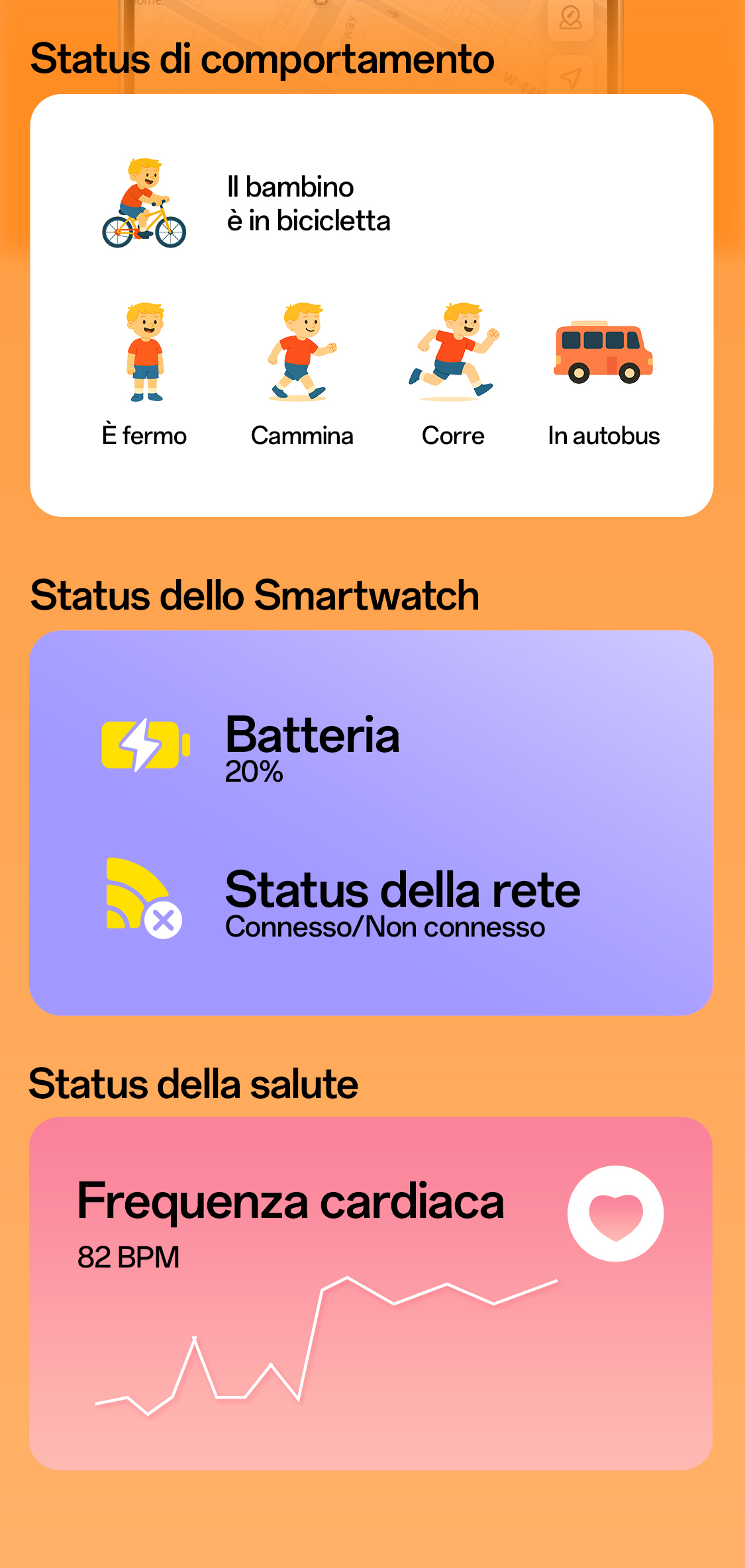Tap the navigation arrow icon on the map
The height and width of the screenshot is (1568, 745).
click(x=570, y=78)
